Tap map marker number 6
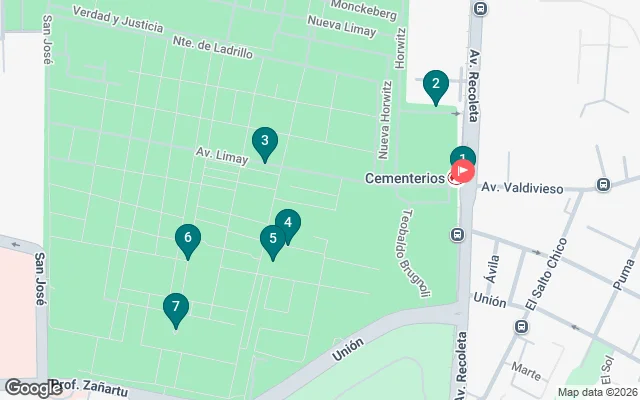This screenshot has width=640, height=400. point(187,239)
